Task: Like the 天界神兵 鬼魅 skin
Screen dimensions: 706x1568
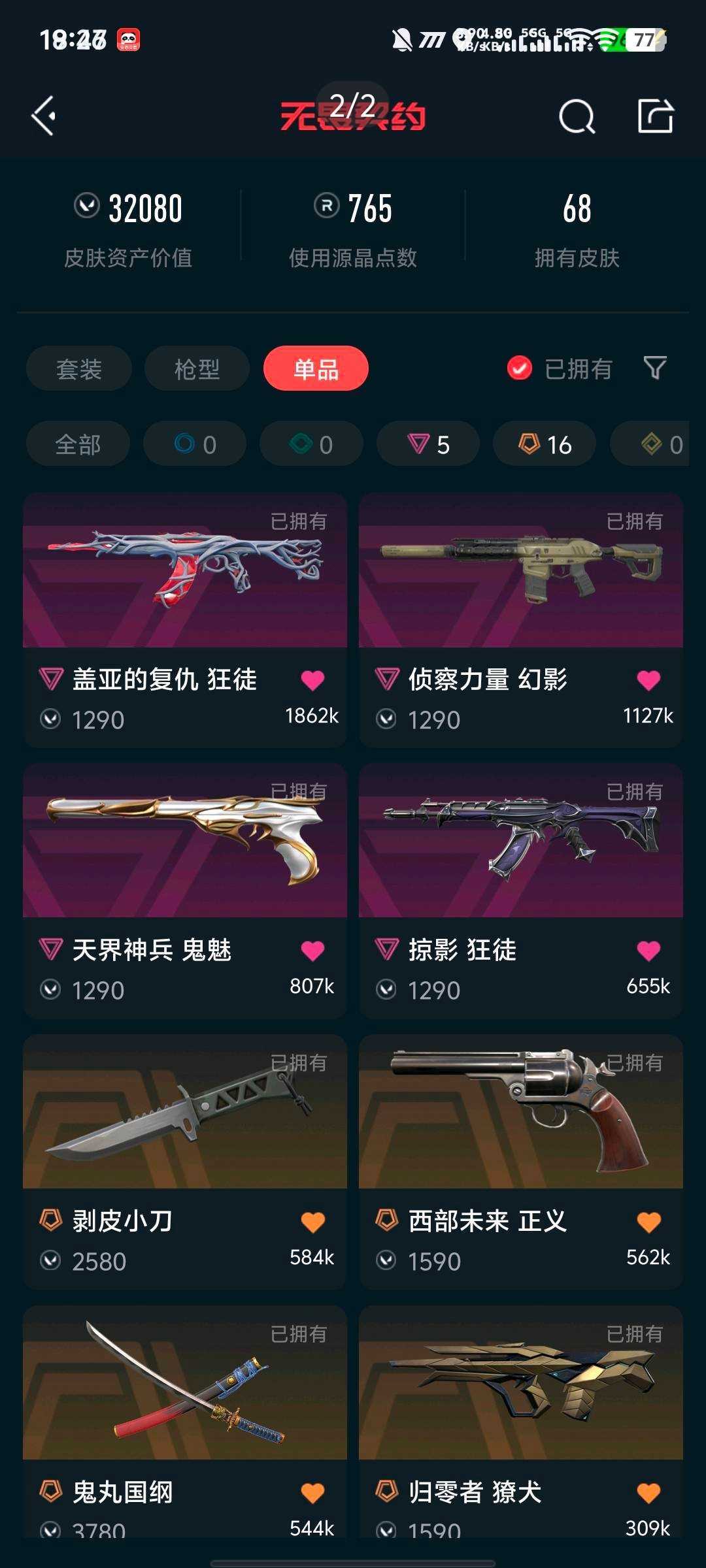Action: pos(312,951)
